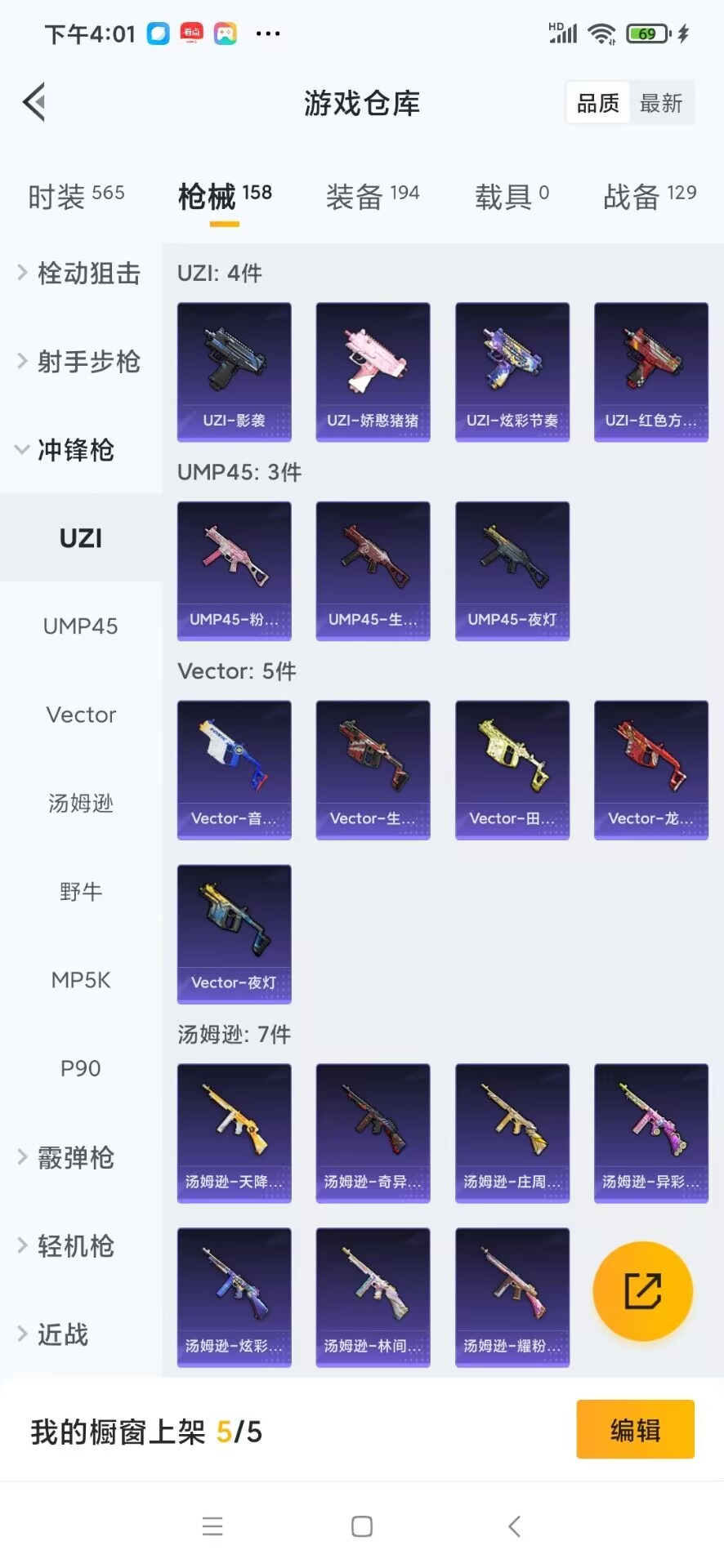Tap the 编辑 button

(636, 1429)
